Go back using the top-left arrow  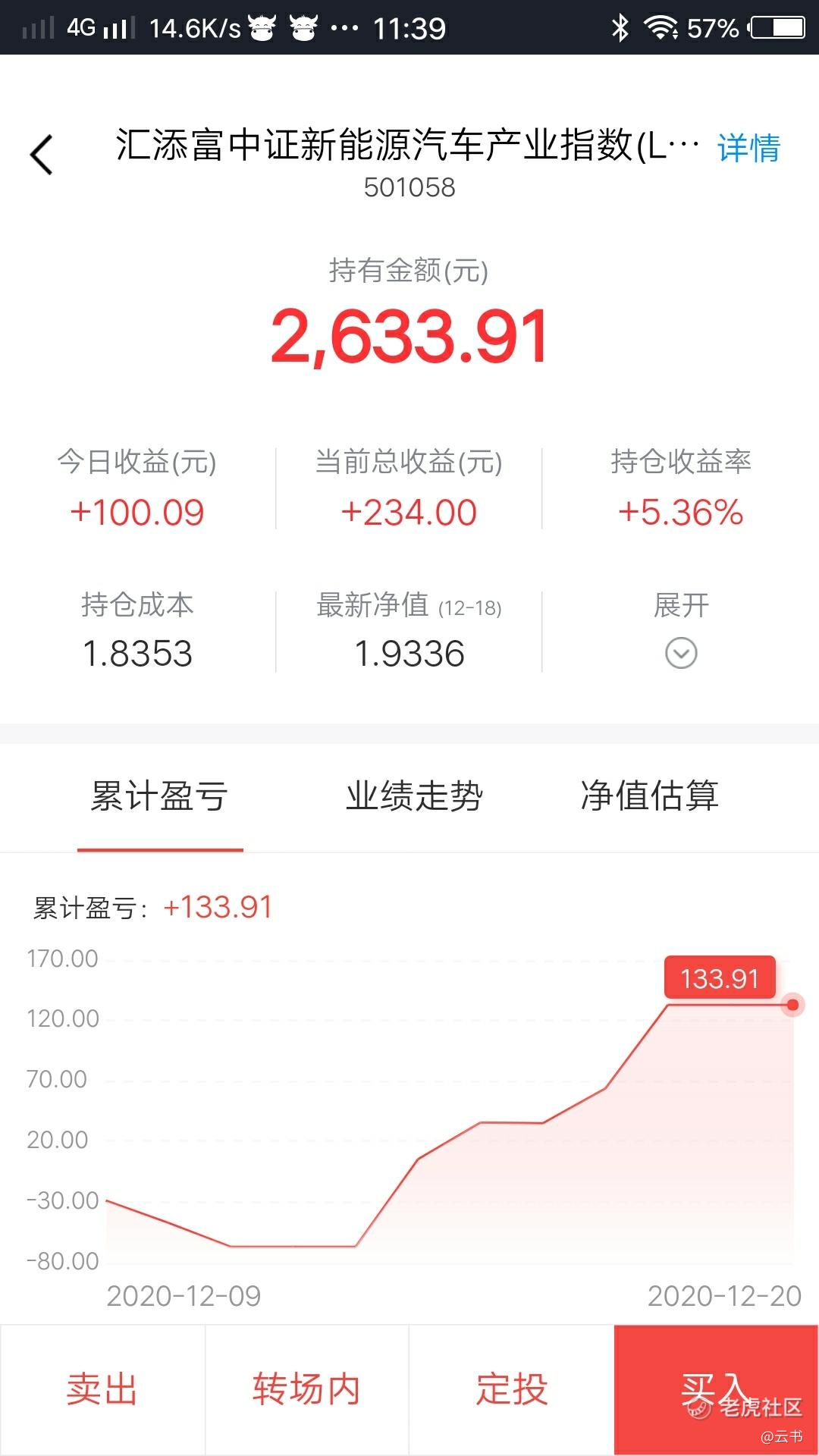click(42, 155)
